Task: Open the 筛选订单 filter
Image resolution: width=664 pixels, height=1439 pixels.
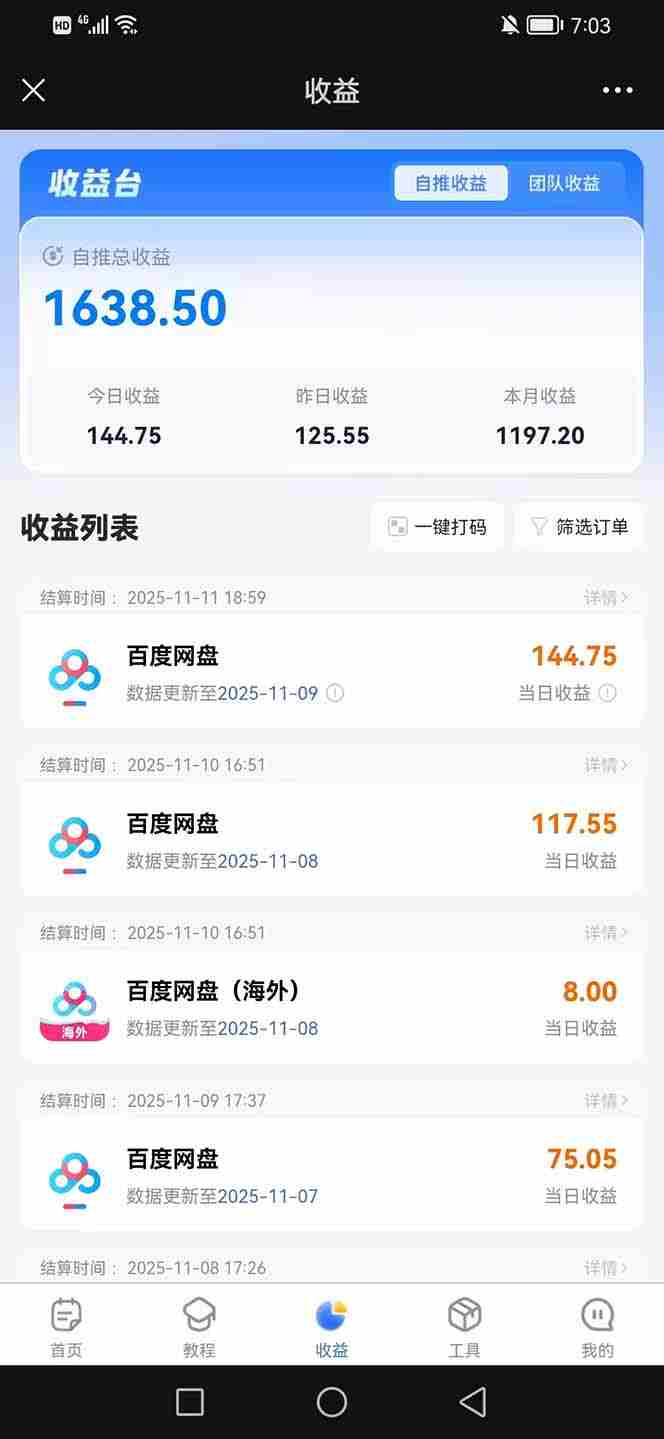Action: [579, 527]
